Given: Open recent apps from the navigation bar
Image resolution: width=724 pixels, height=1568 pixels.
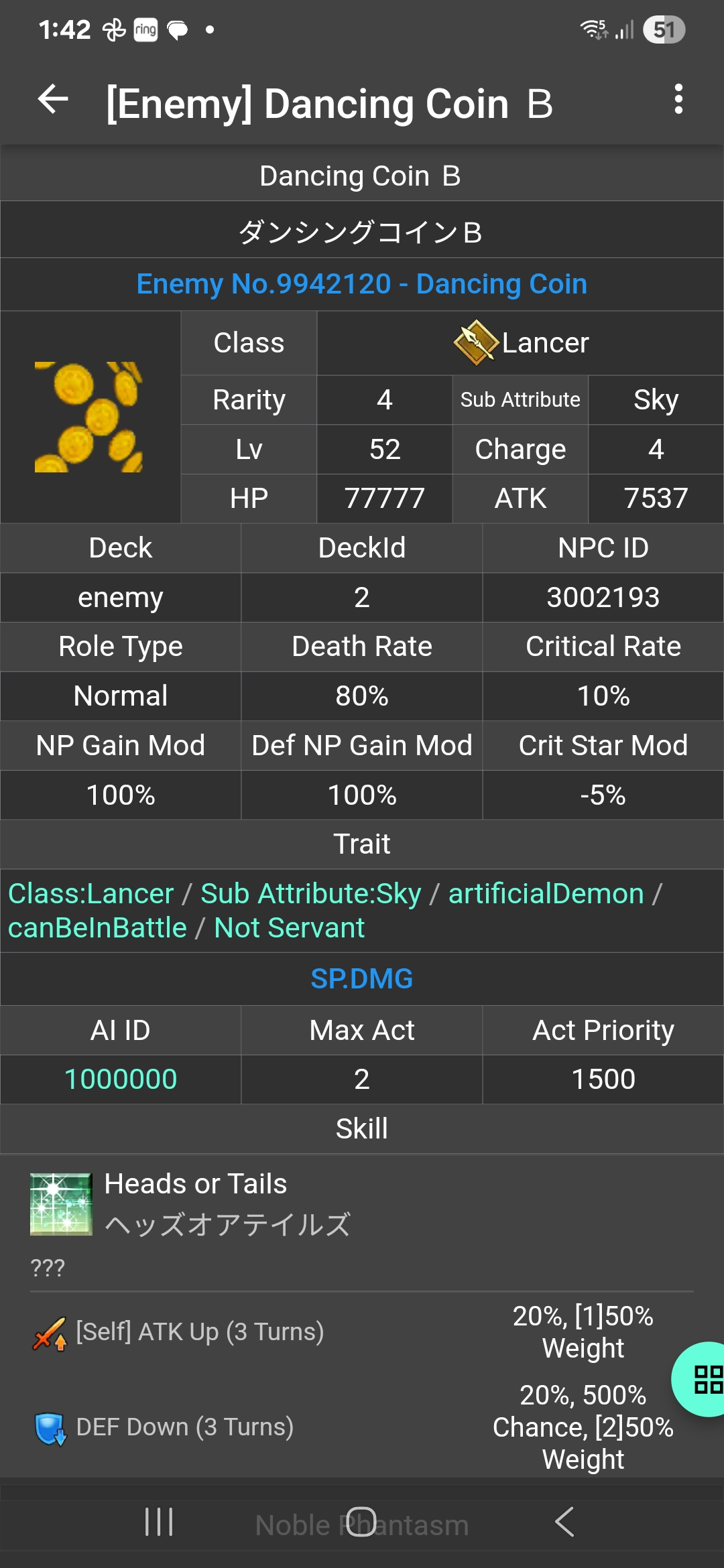Looking at the screenshot, I should pos(159,1522).
